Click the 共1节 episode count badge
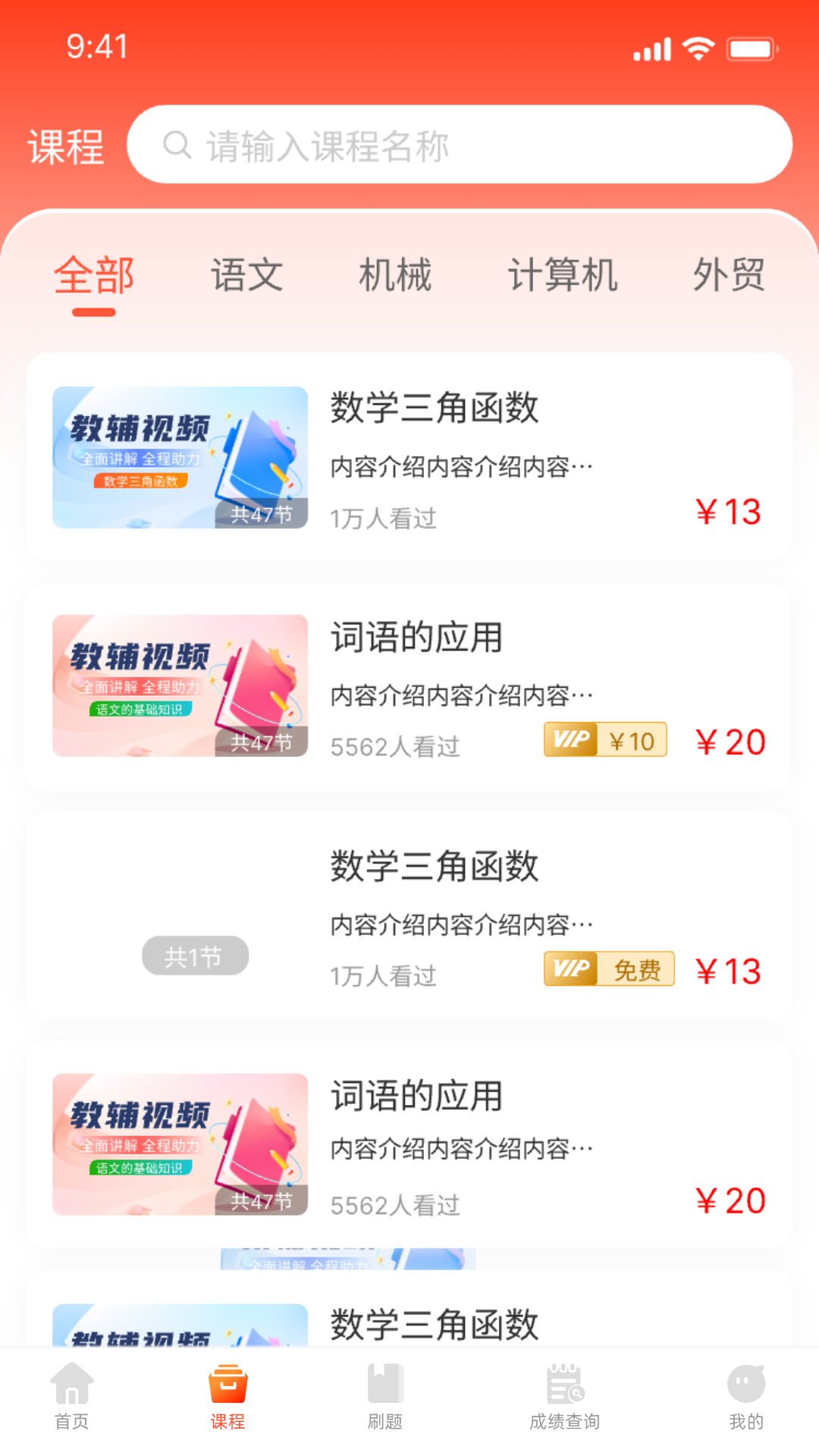Screen dimensions: 819x1456 pyautogui.click(x=195, y=955)
